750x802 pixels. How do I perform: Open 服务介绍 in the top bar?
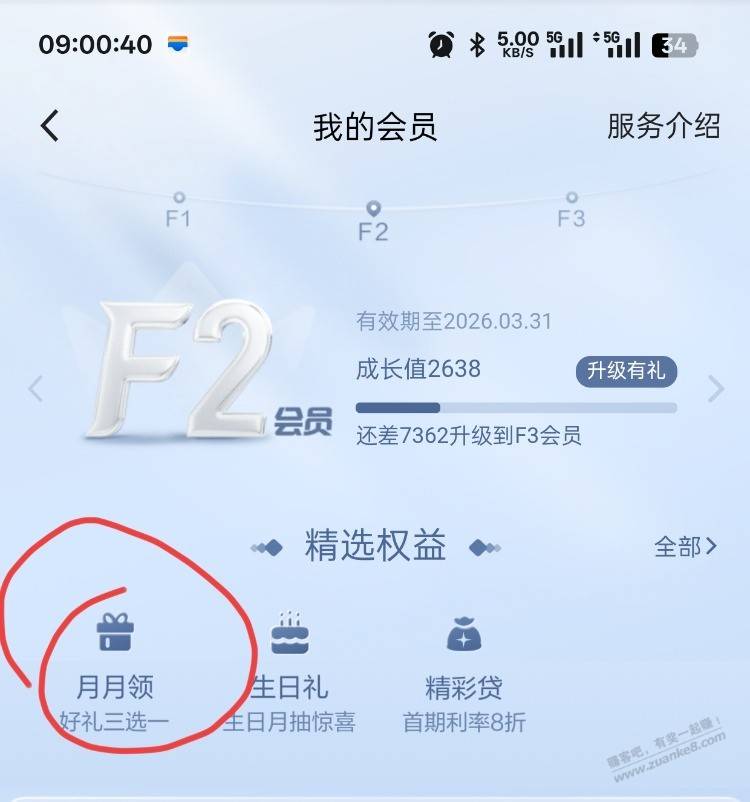tap(663, 126)
